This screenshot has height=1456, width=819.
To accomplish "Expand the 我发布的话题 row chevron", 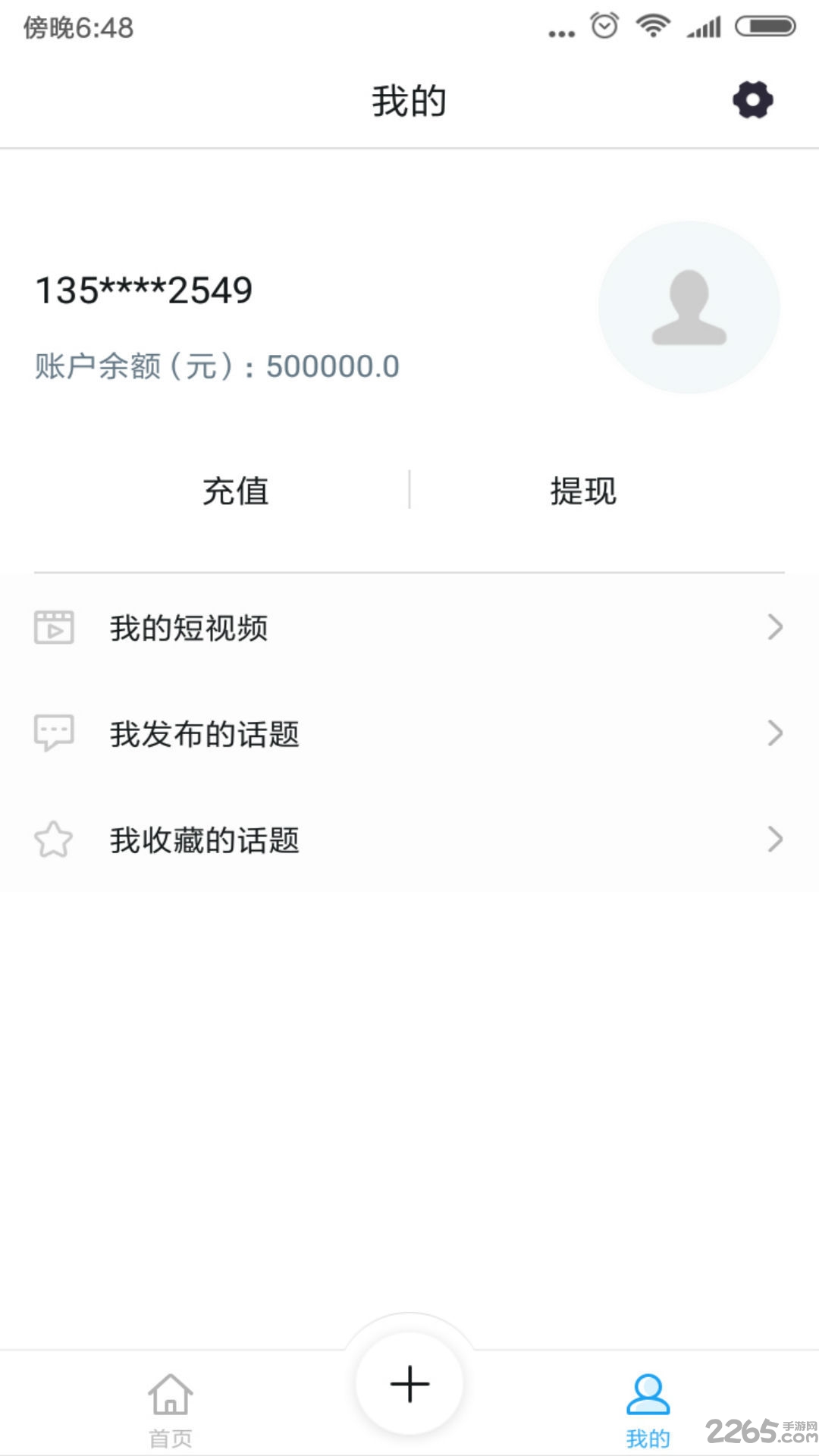I will coord(773,733).
